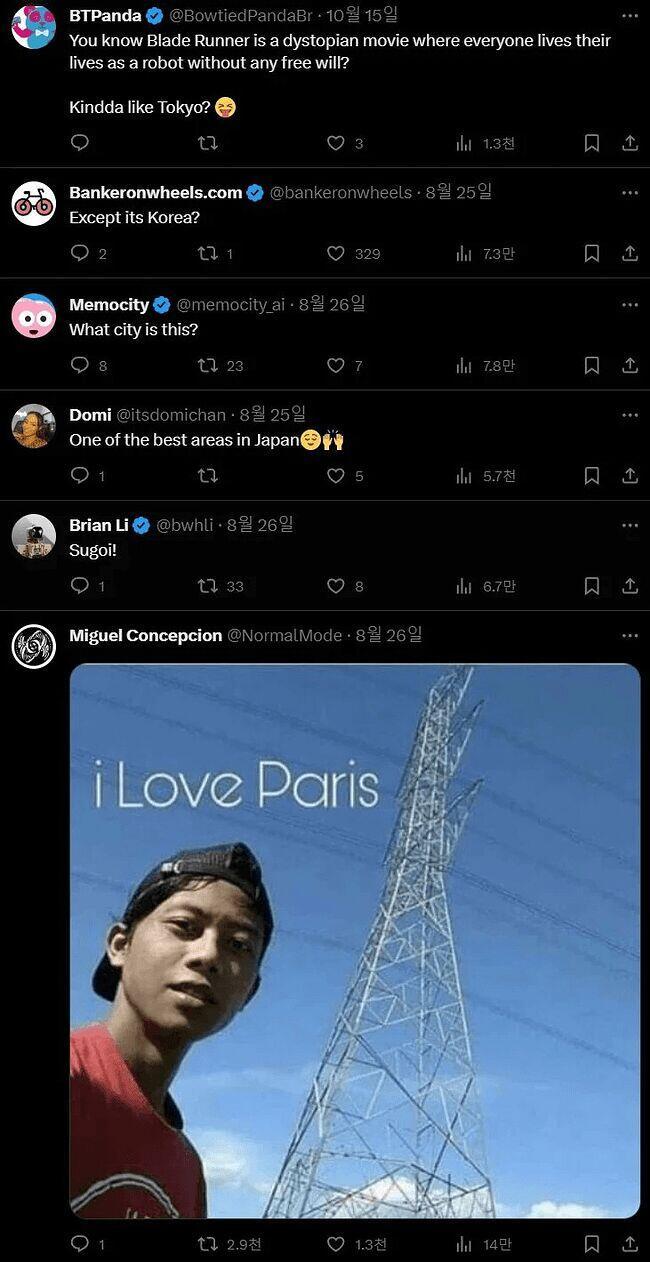Retweet Miguel Concepcion's Paris tweet

click(208, 1244)
